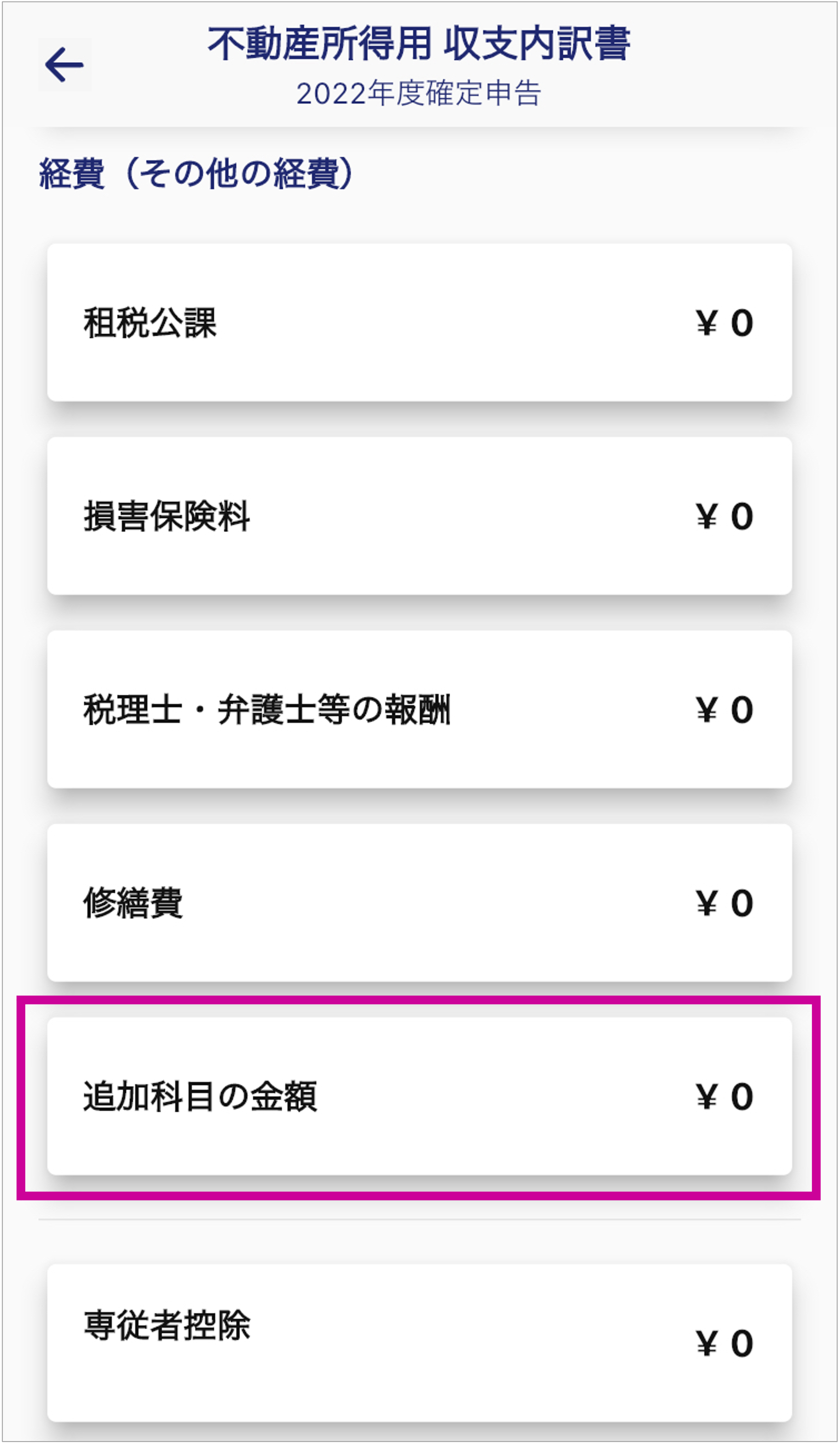The image size is (840, 1443).
Task: Open the 租税公課 expense card
Action: 420,322
